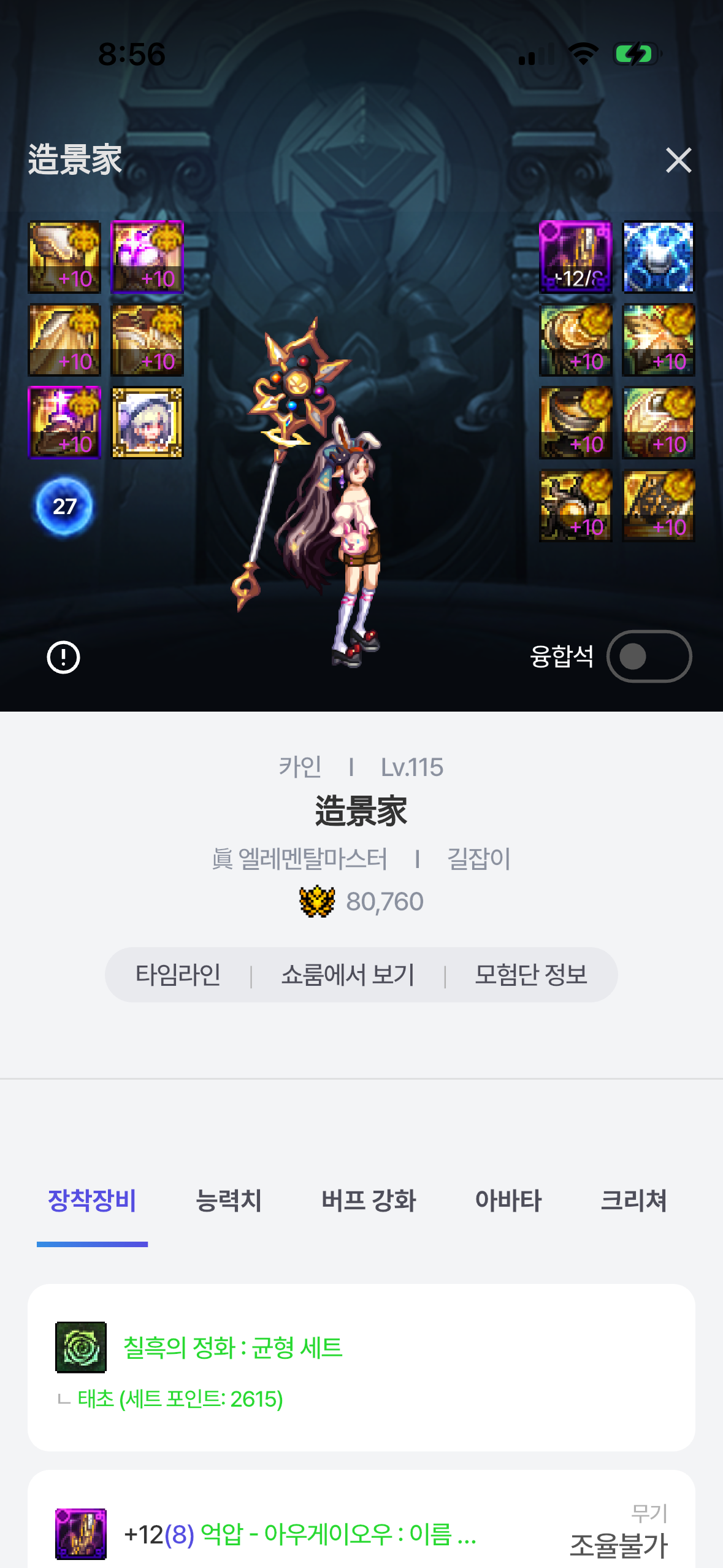Open the info exclamation icon
The height and width of the screenshot is (1568, 723).
tap(64, 658)
